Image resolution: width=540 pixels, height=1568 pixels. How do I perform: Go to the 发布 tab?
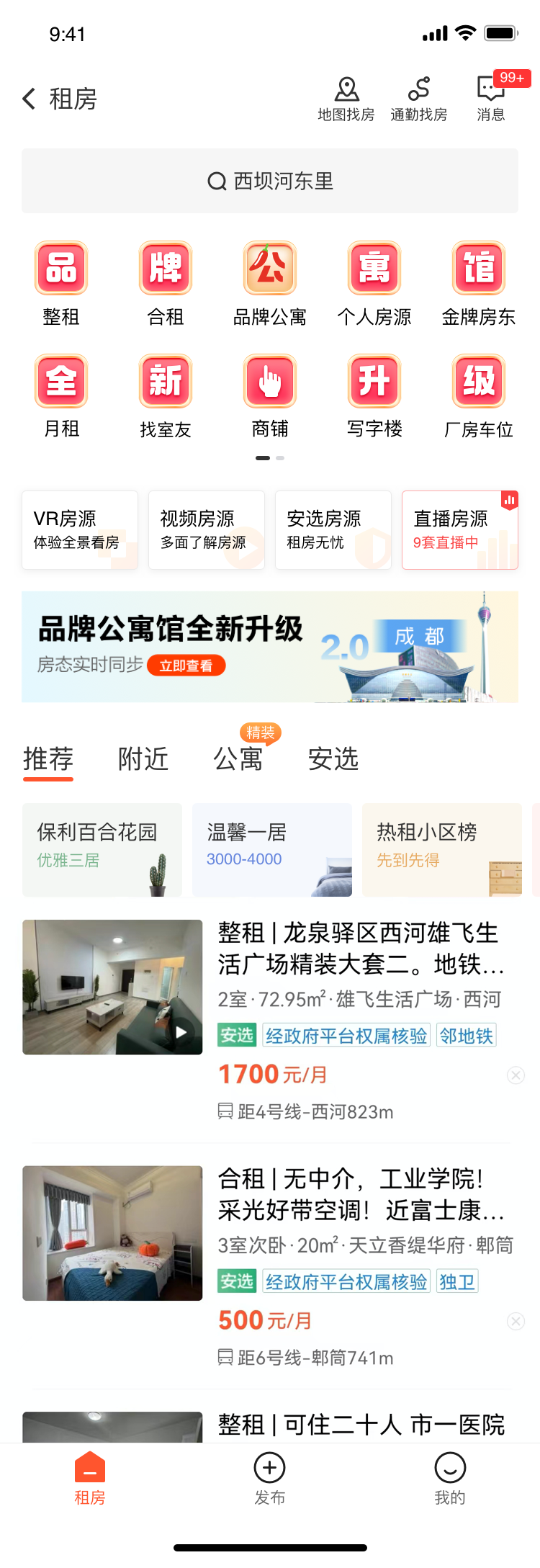tap(270, 1479)
